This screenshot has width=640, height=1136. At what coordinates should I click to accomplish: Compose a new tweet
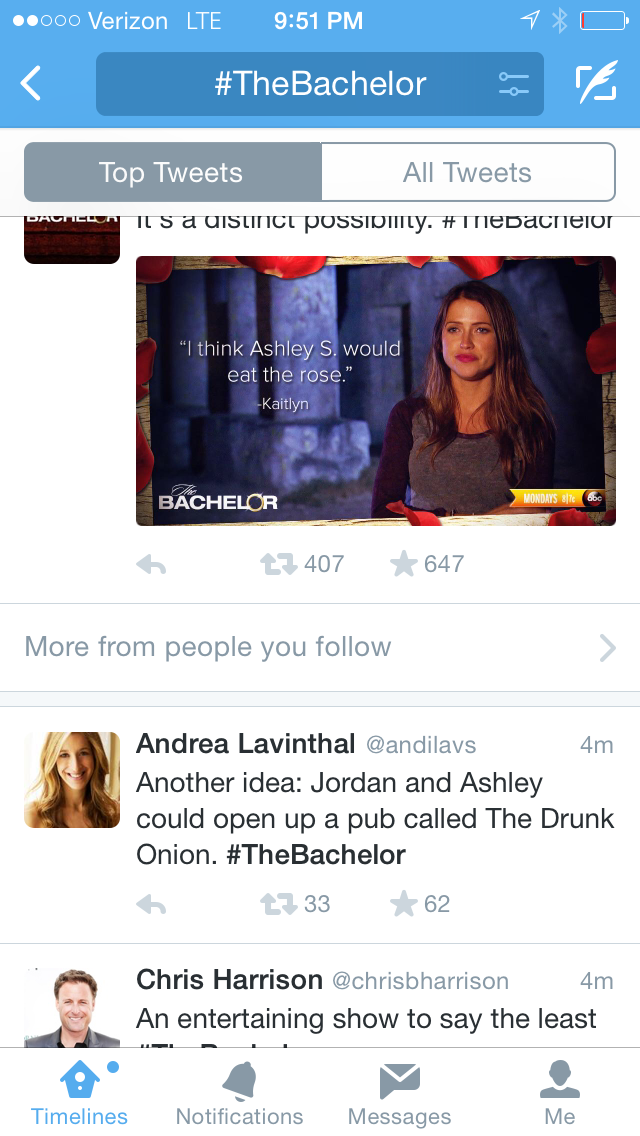point(596,84)
